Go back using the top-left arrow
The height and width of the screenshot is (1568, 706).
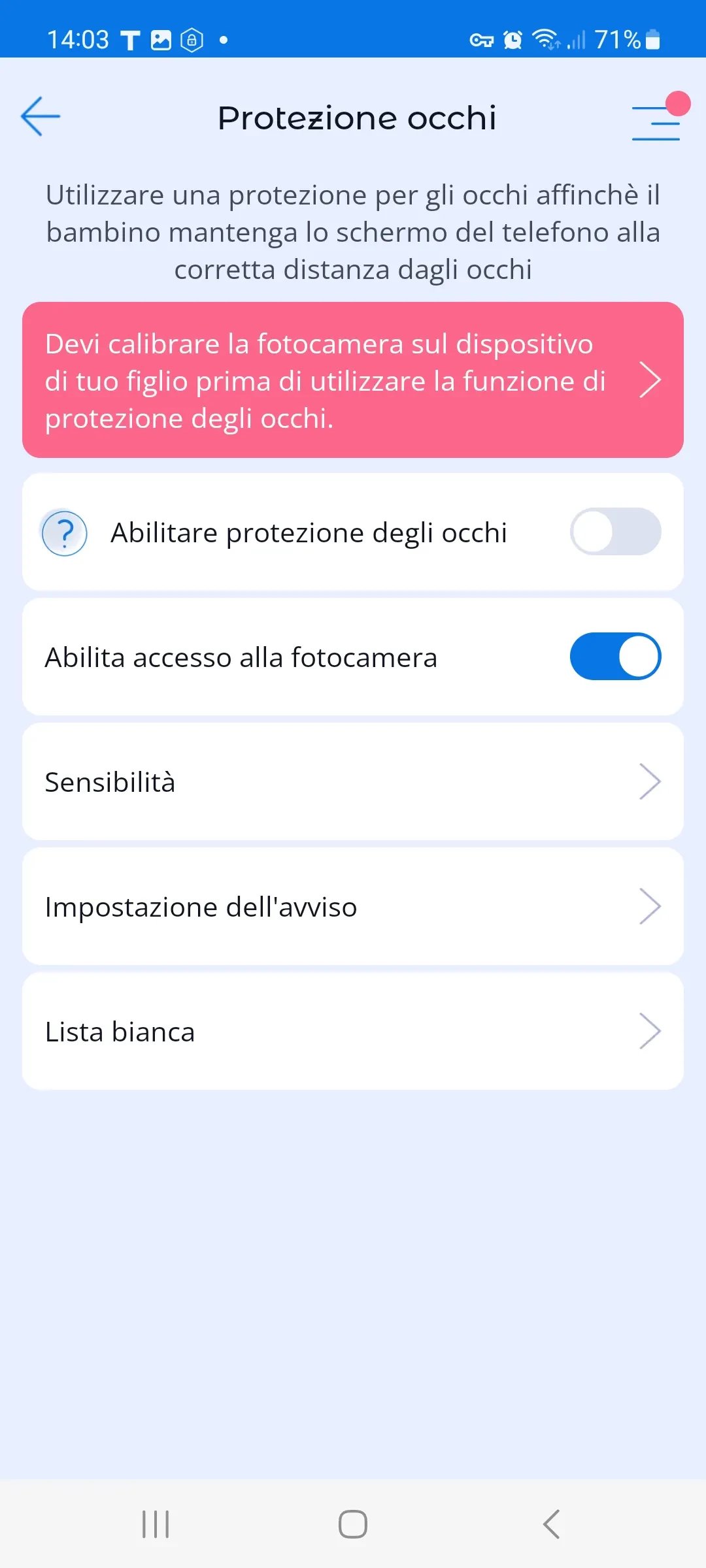[41, 116]
